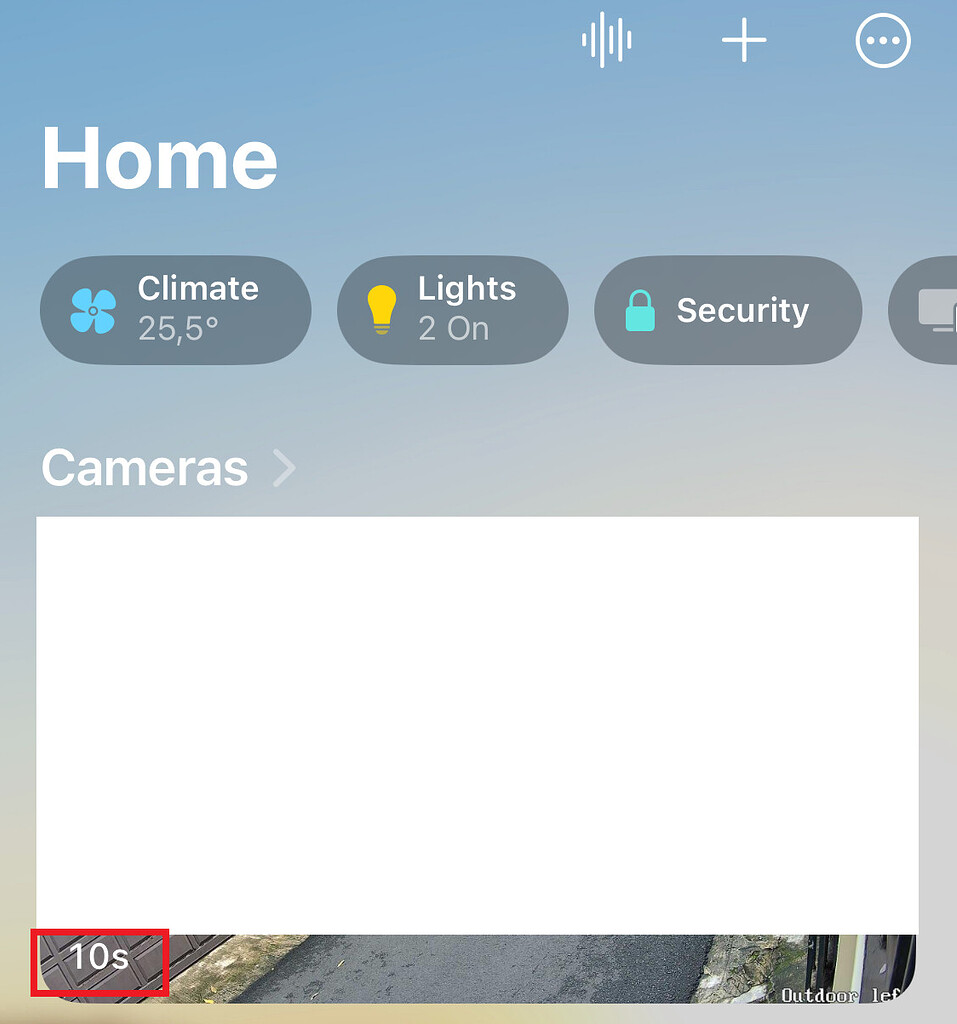Tap the plus icon to add an accessory
The width and height of the screenshot is (957, 1024).
743,41
